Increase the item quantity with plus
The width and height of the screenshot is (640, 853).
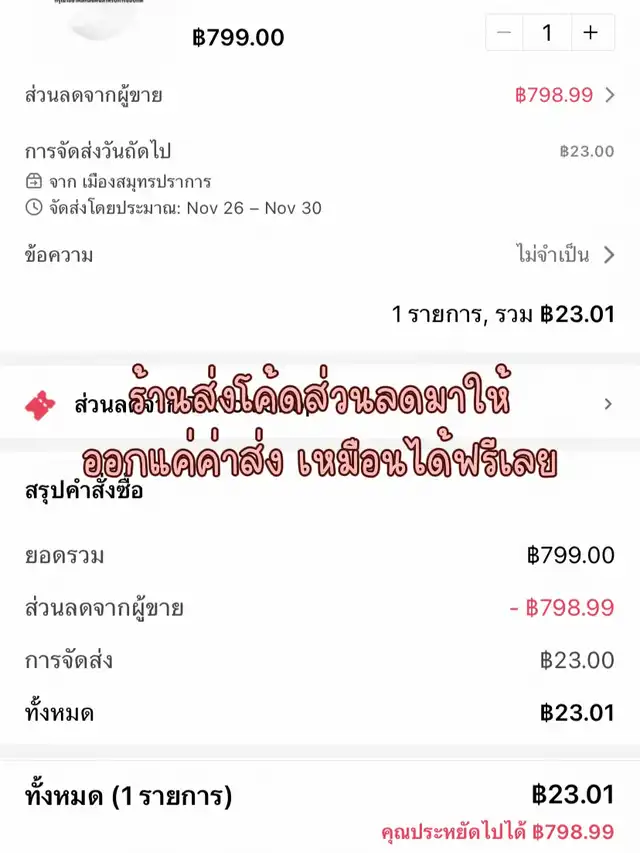coord(591,33)
